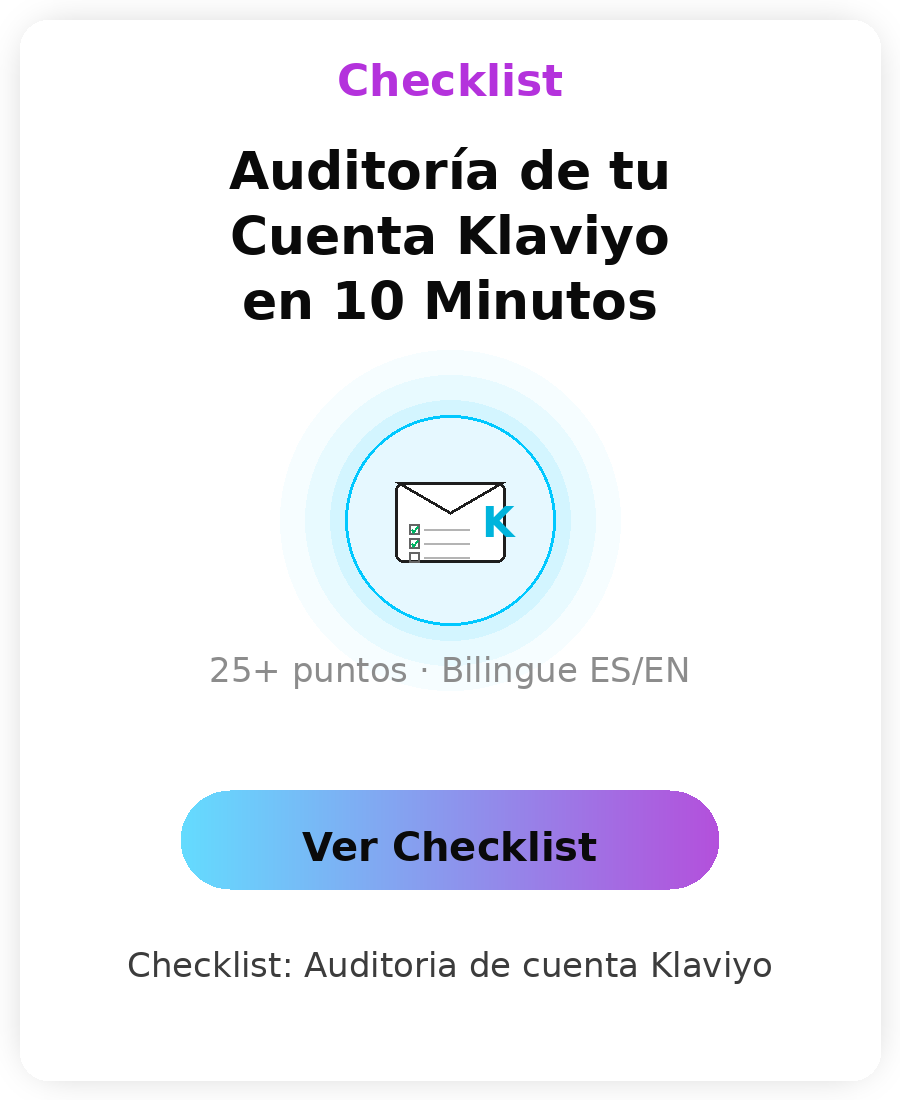The width and height of the screenshot is (900, 1100).
Task: Open the Bilingue ES/EN language option
Action: click(x=567, y=670)
